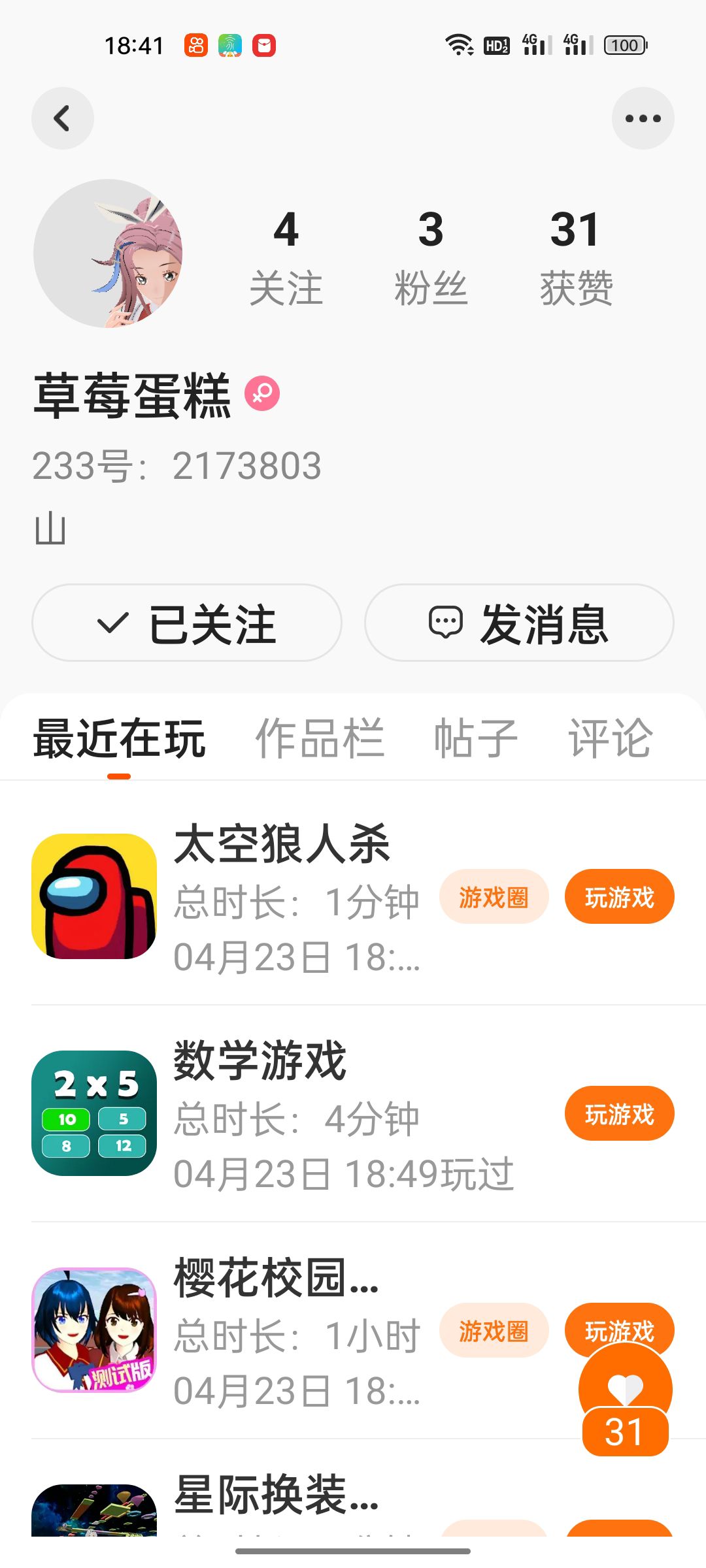Screen dimensions: 706x1568
Task: Switch to the 评论 tab
Action: click(610, 739)
